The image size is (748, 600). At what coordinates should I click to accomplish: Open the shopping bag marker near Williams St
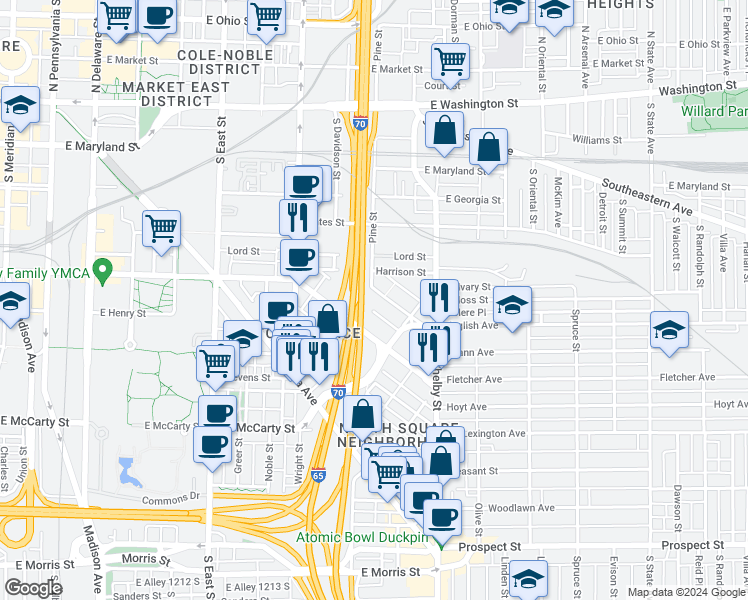pos(488,148)
